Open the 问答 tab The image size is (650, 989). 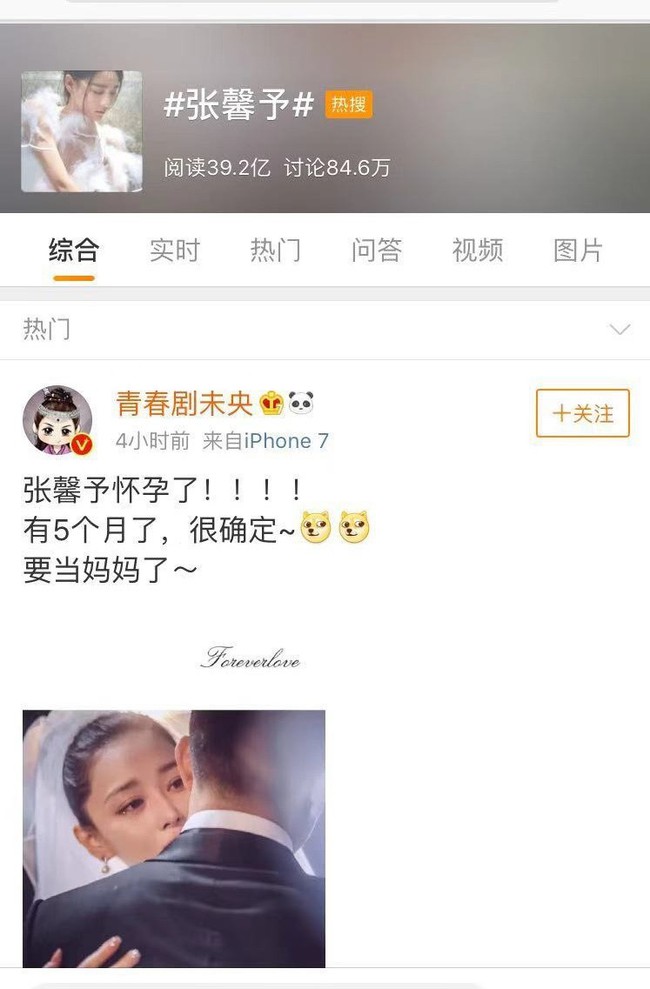click(x=376, y=250)
